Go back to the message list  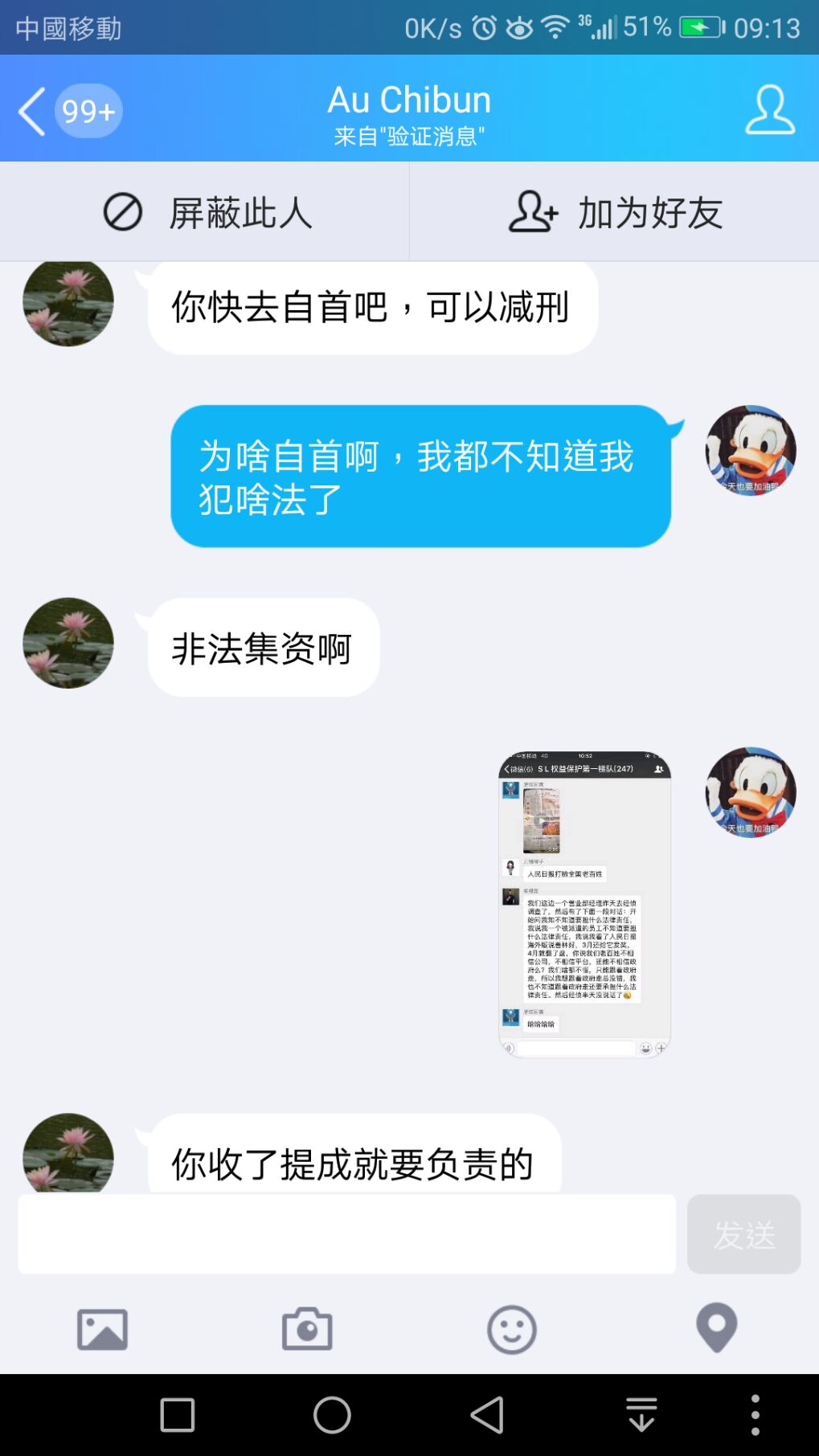34,111
